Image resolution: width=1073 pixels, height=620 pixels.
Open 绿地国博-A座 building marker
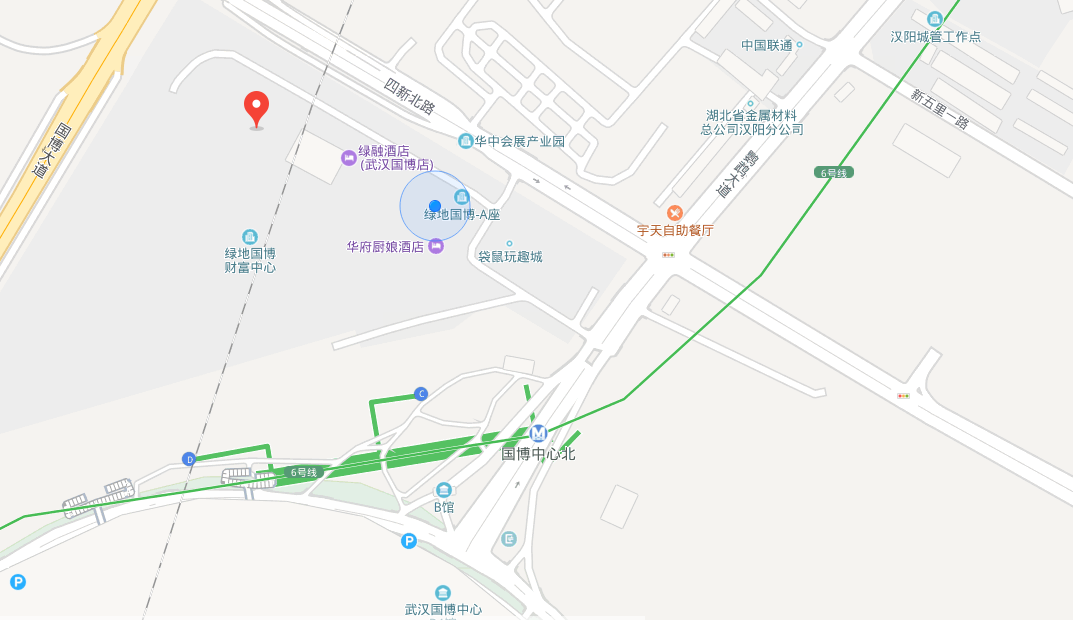(461, 197)
